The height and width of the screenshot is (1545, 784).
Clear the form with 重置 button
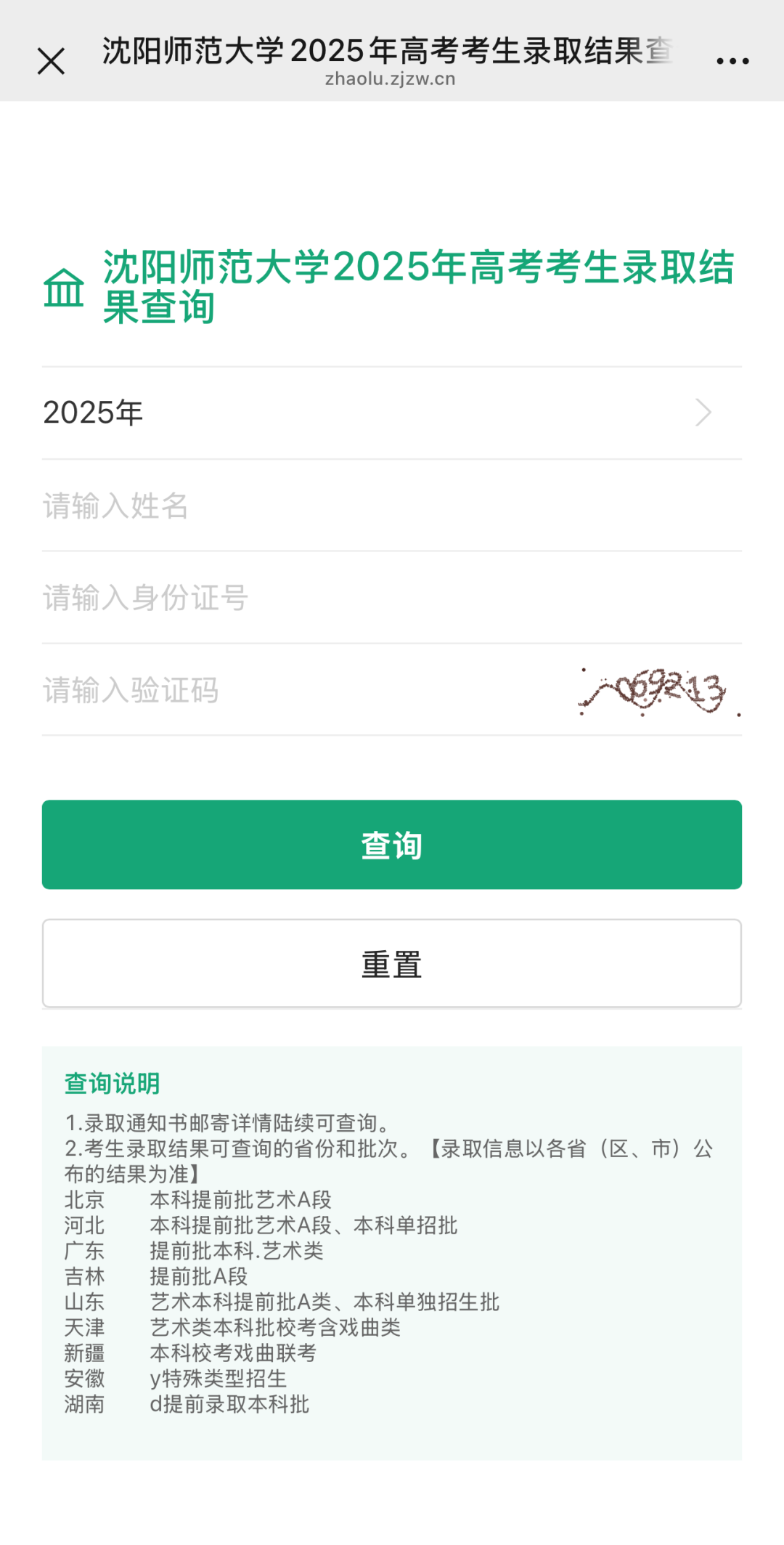point(391,964)
